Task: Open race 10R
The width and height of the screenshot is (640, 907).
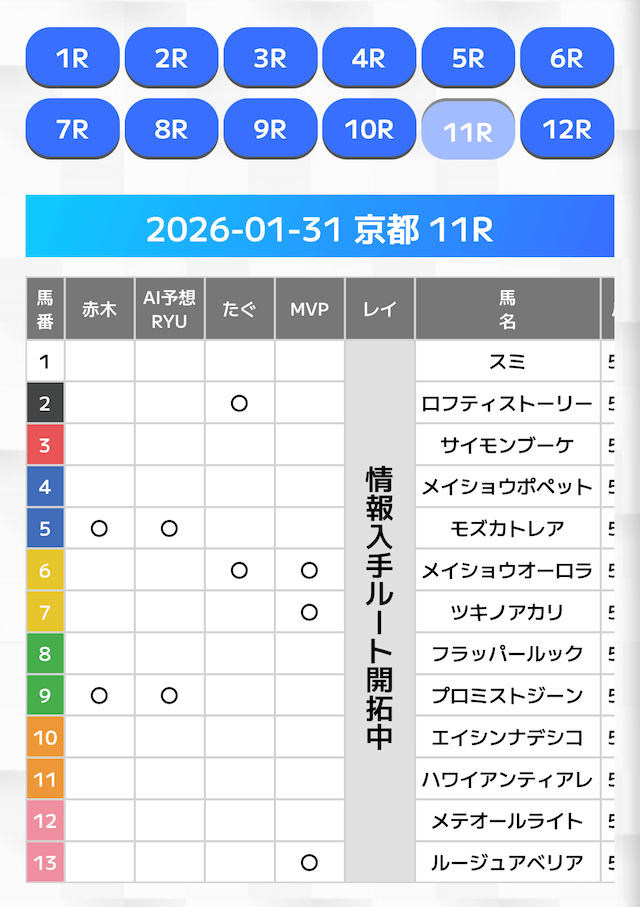Action: pos(369,129)
